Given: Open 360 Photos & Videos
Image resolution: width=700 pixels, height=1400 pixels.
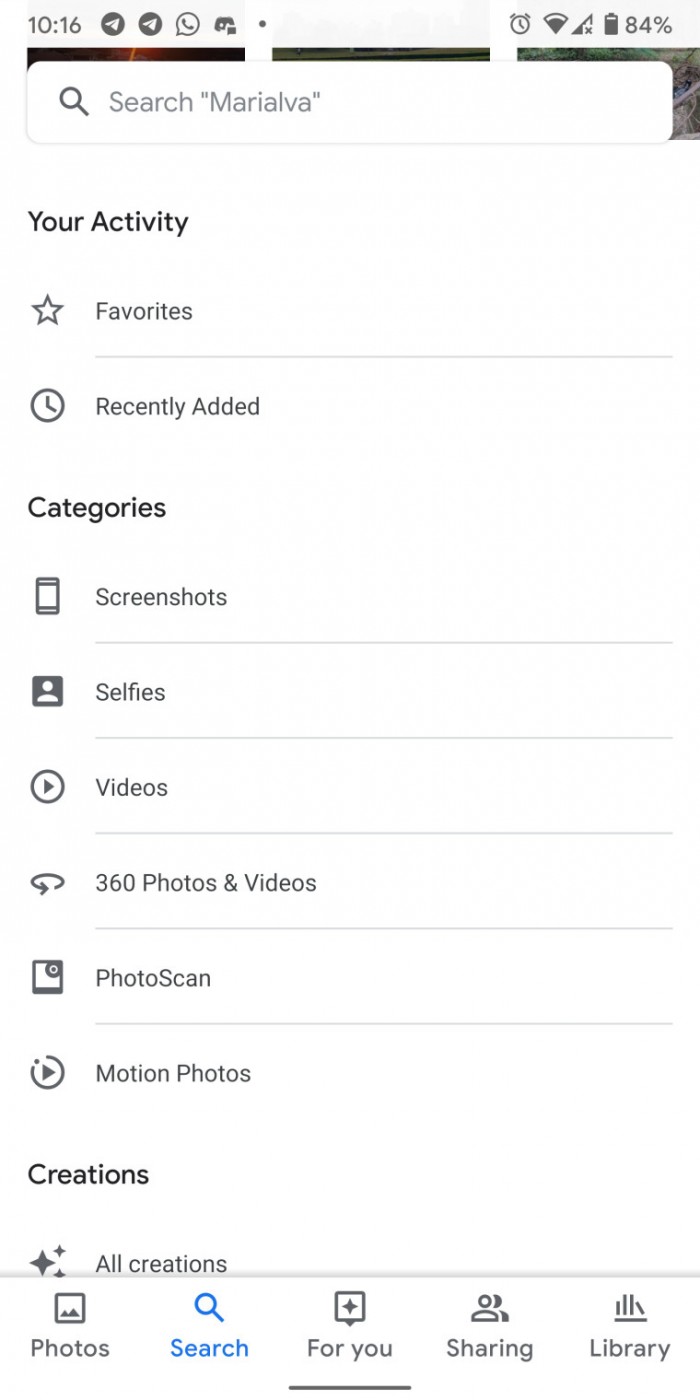Looking at the screenshot, I should point(205,883).
